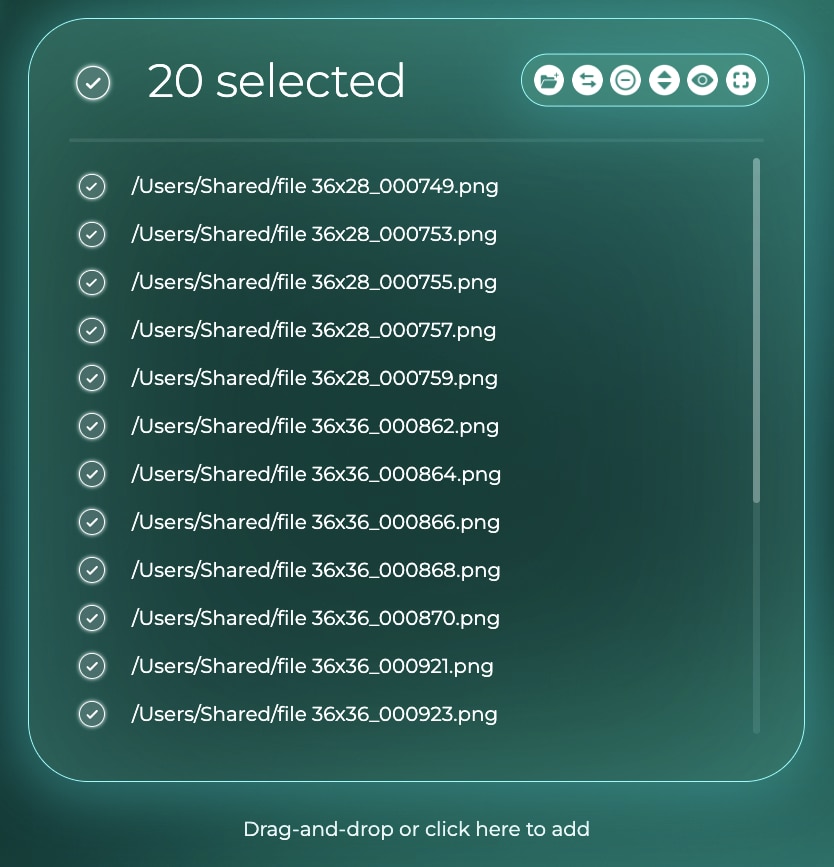Uncheck file 36x28_000749.png

coord(92,186)
